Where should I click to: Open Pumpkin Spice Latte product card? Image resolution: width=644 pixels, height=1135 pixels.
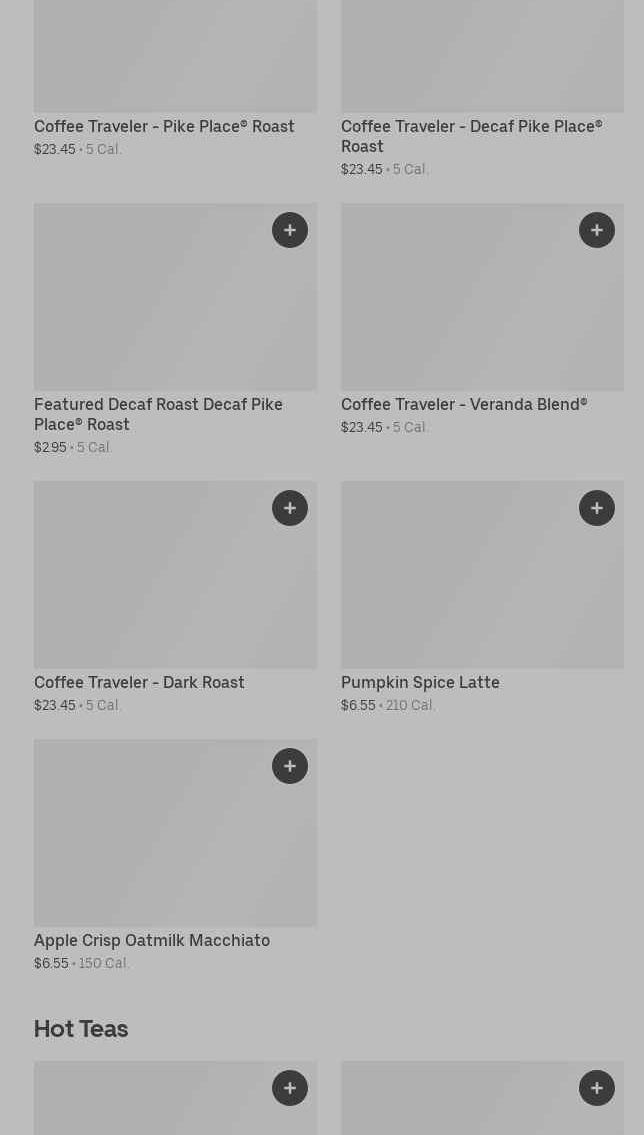(x=420, y=683)
